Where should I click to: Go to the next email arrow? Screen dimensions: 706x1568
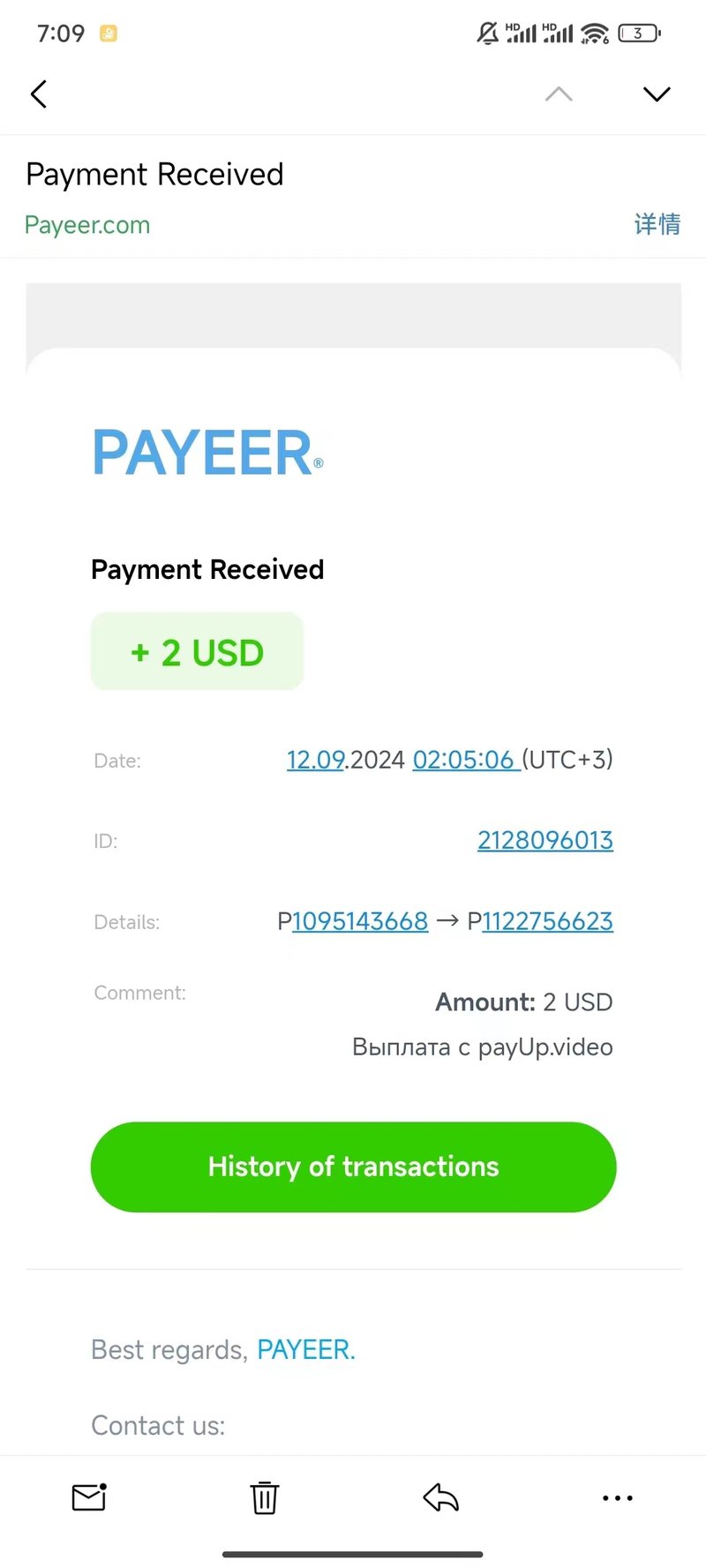(657, 94)
